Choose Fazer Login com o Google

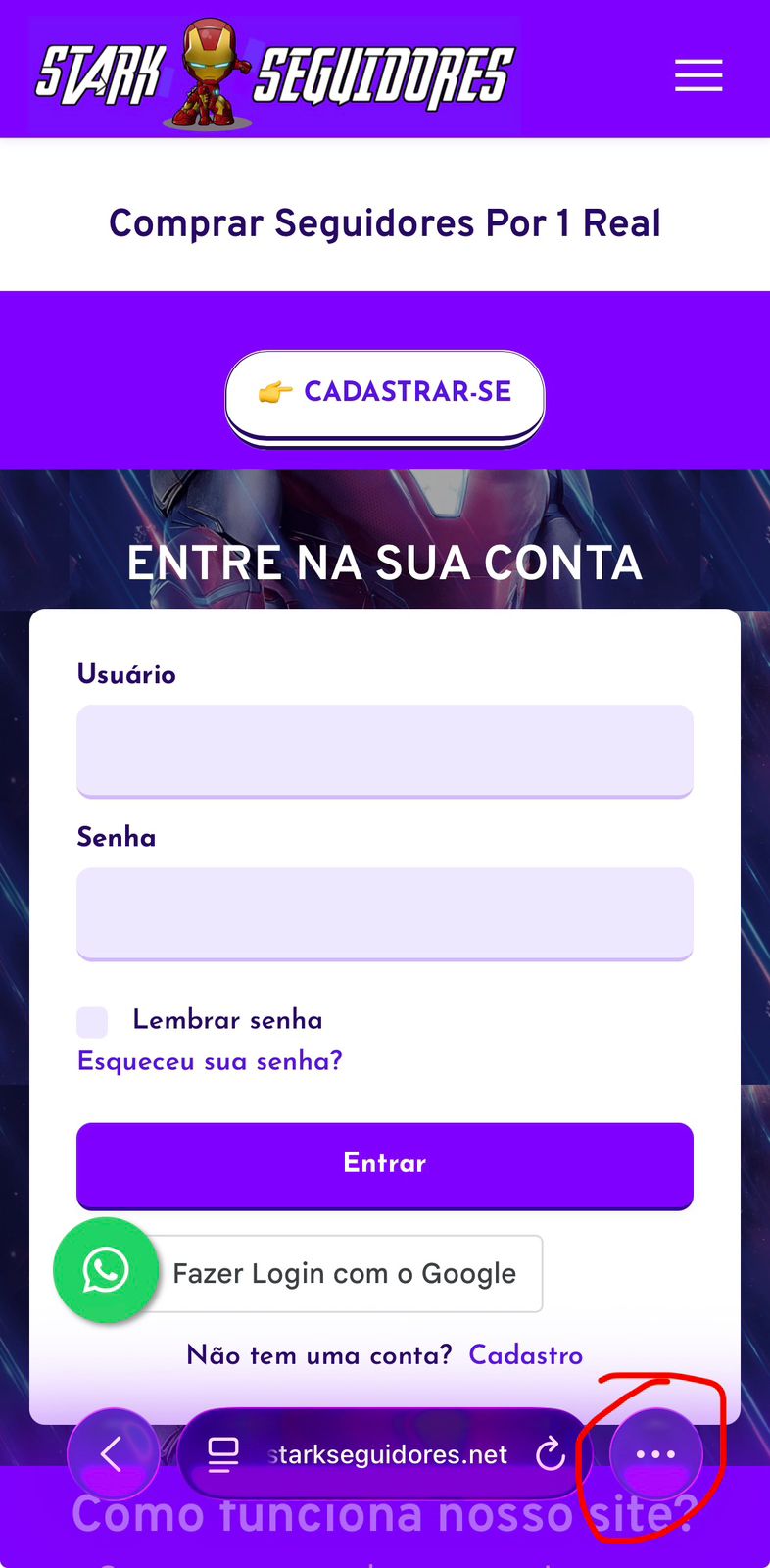click(345, 1273)
